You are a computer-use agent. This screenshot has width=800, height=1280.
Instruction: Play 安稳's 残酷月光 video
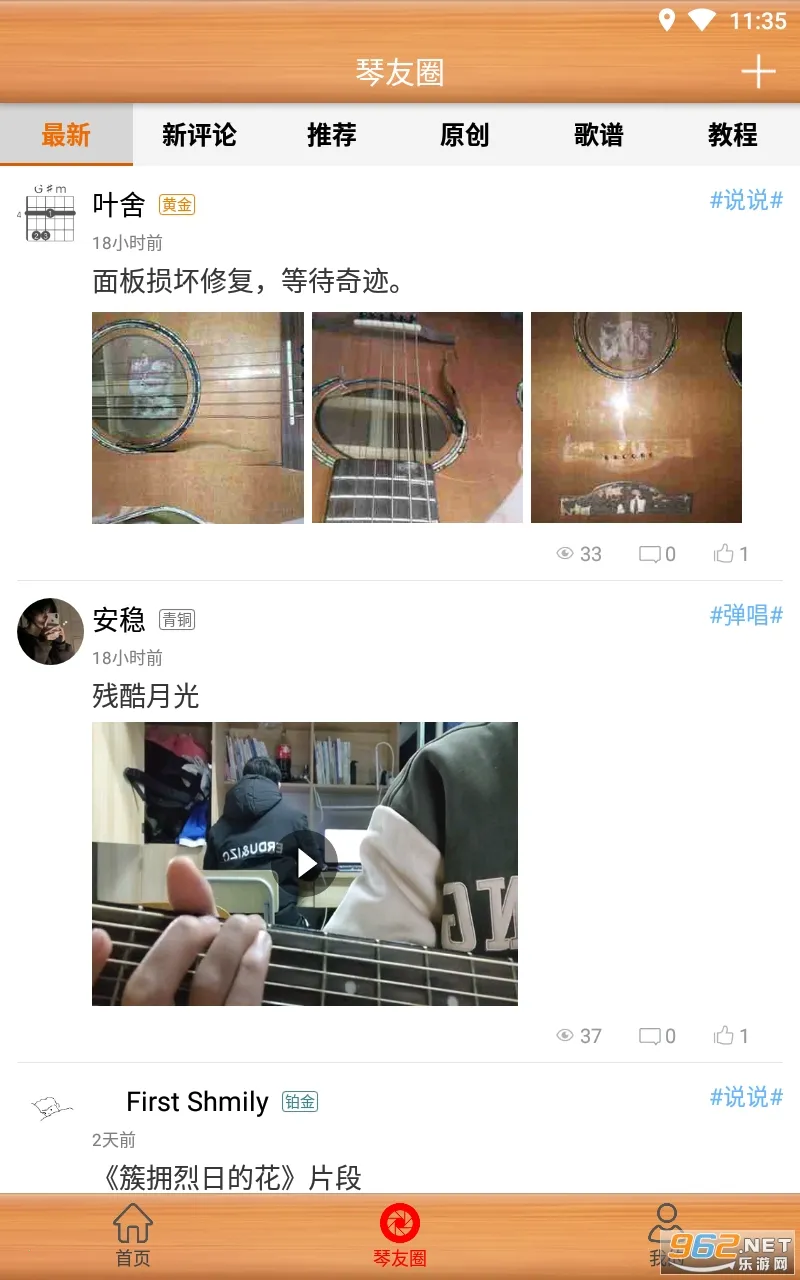pyautogui.click(x=305, y=863)
